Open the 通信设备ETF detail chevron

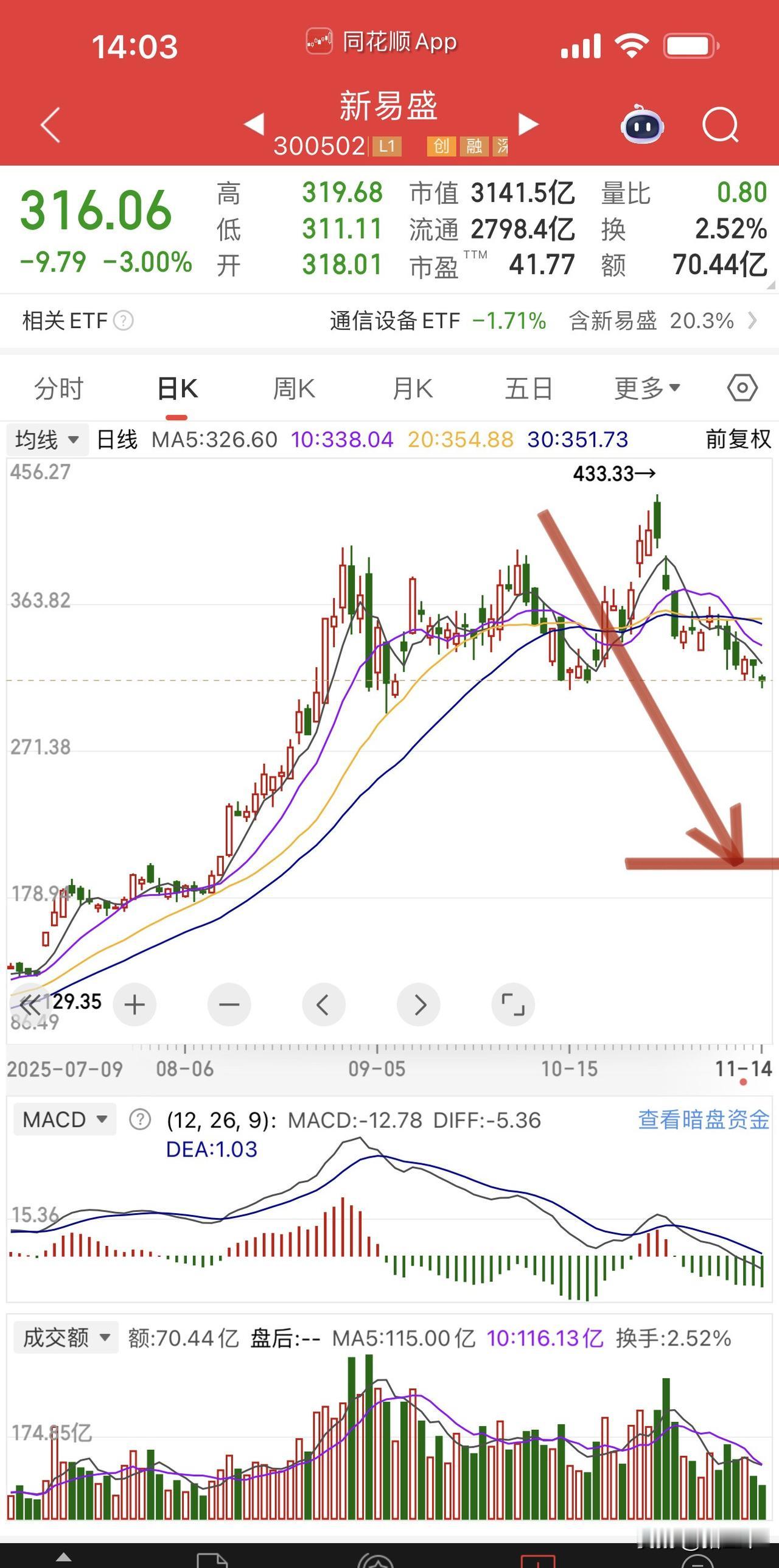[755, 321]
